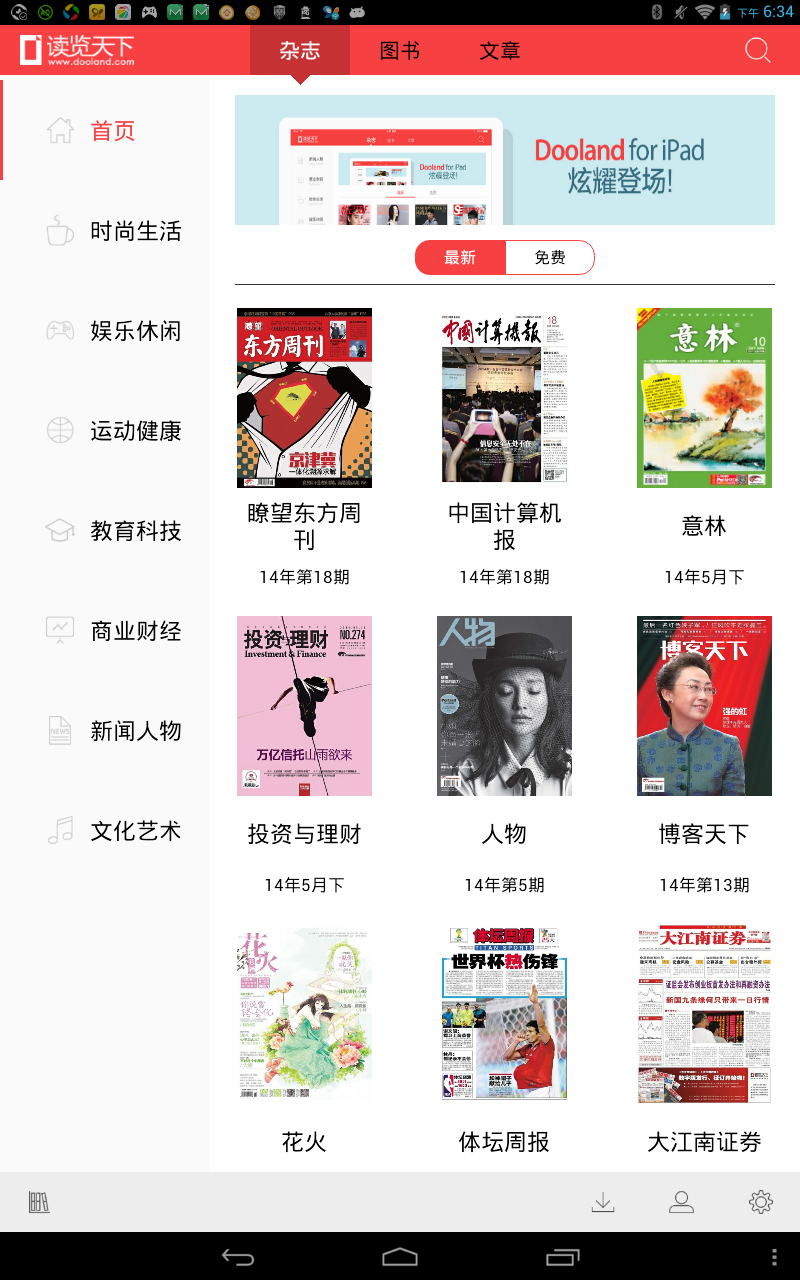The width and height of the screenshot is (800, 1280).
Task: Open the Dooland for iPad banner
Action: click(504, 160)
